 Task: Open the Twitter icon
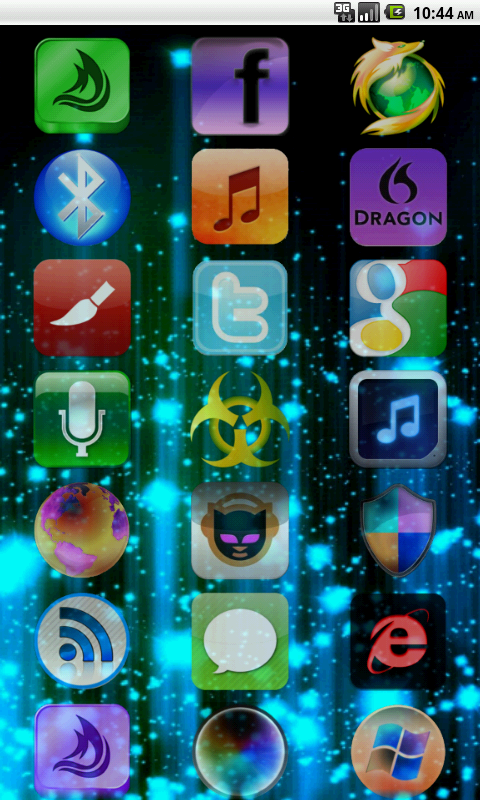coord(240,308)
